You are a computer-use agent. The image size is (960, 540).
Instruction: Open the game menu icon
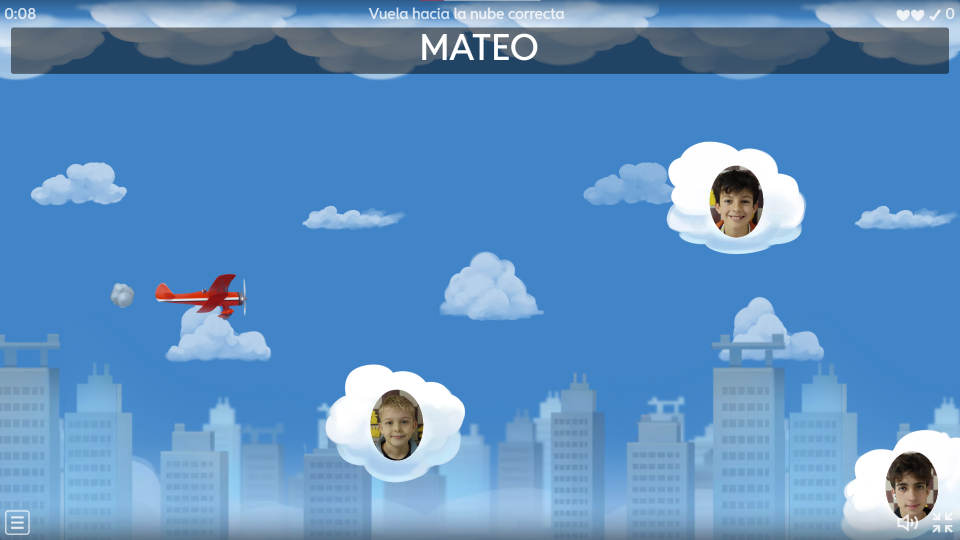(18, 522)
